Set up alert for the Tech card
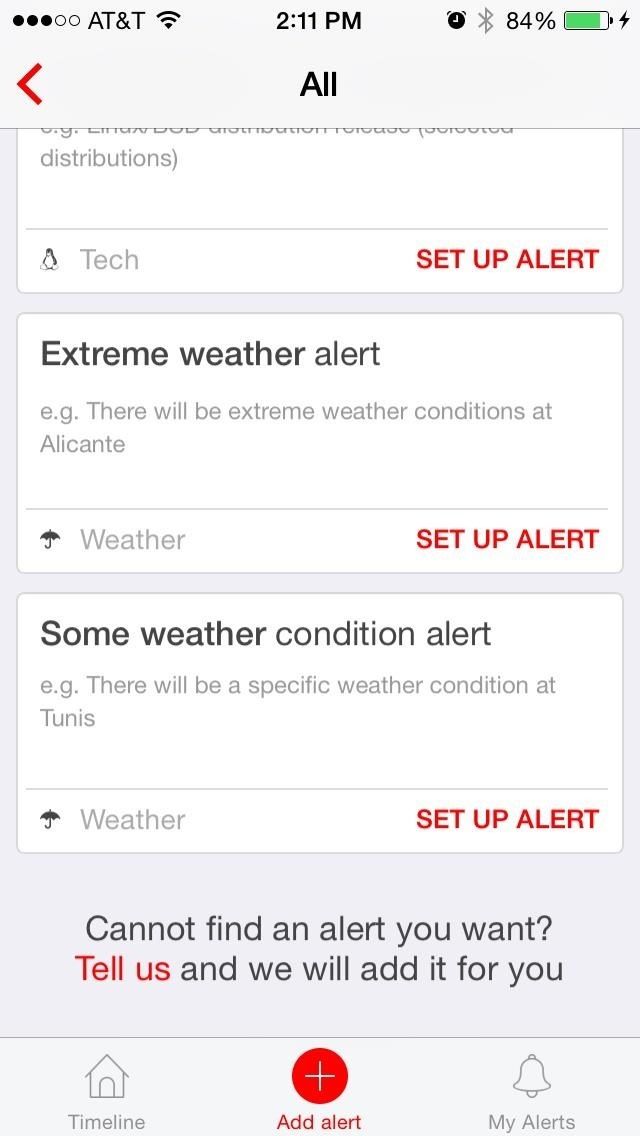 coord(507,260)
